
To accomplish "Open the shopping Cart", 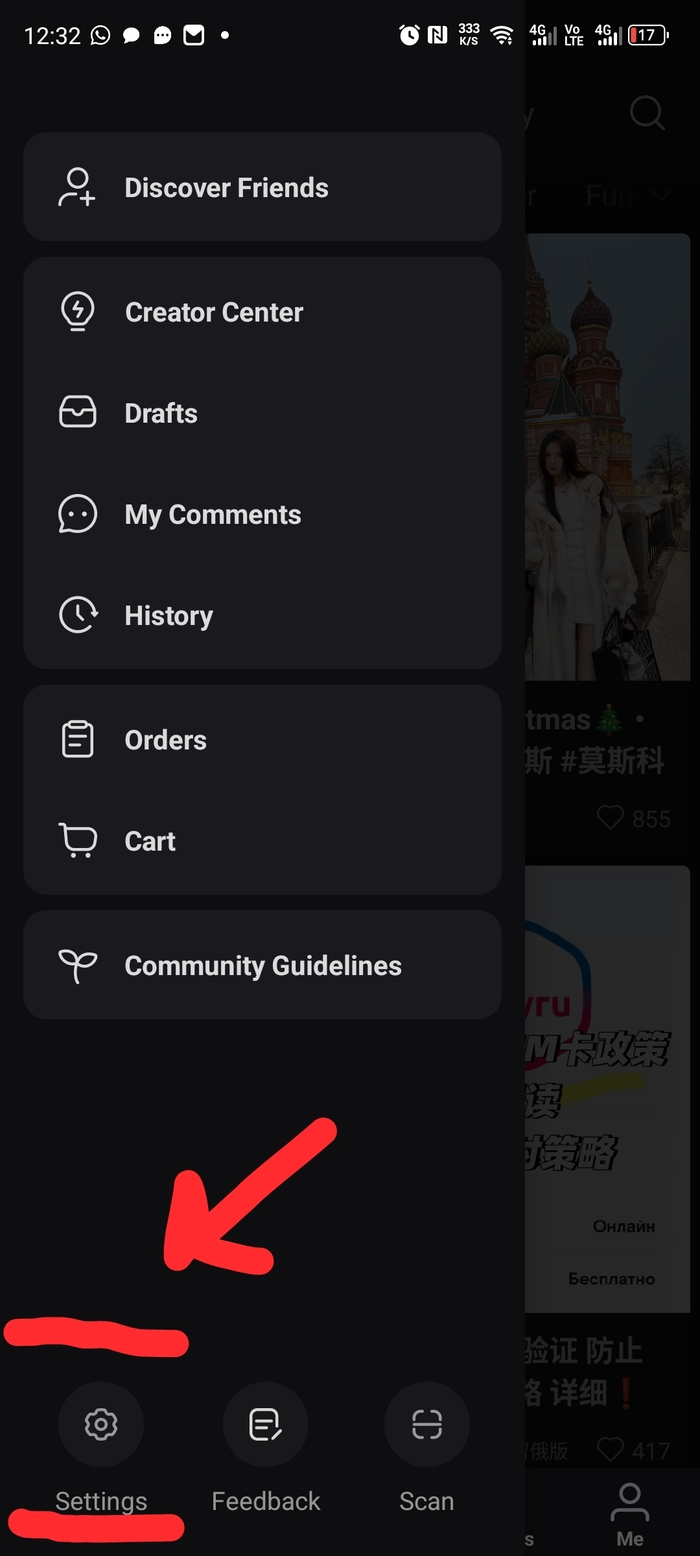I will [150, 841].
